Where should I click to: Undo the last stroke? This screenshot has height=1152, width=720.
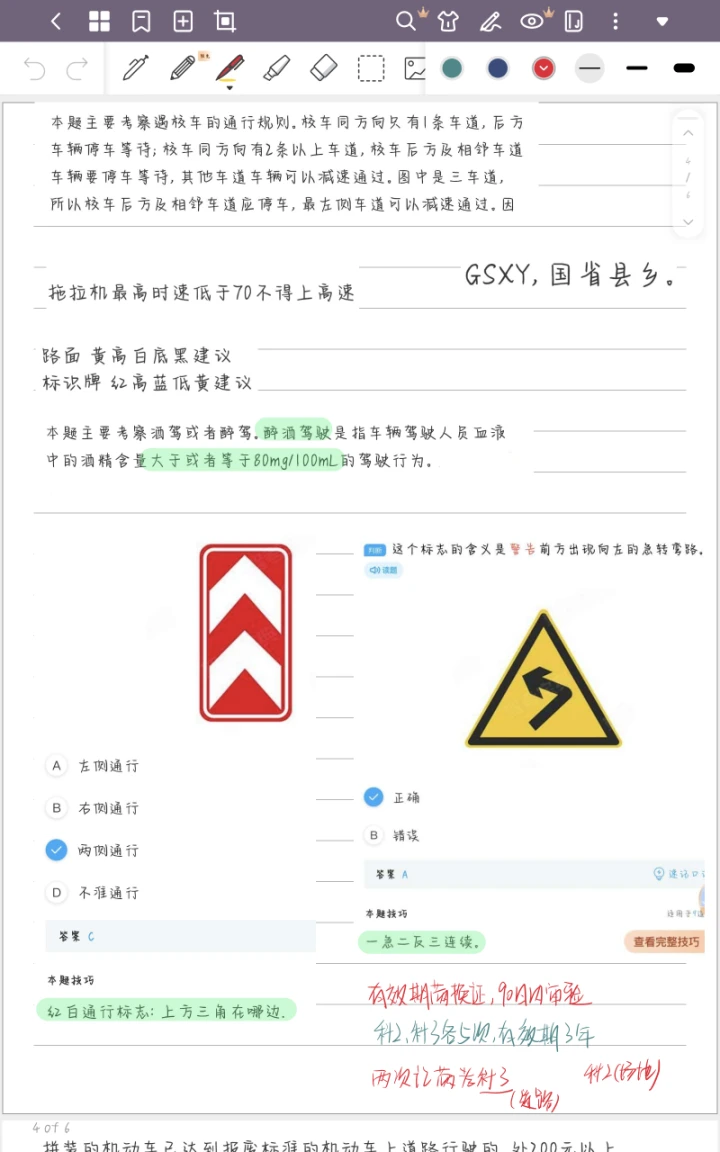(35, 69)
